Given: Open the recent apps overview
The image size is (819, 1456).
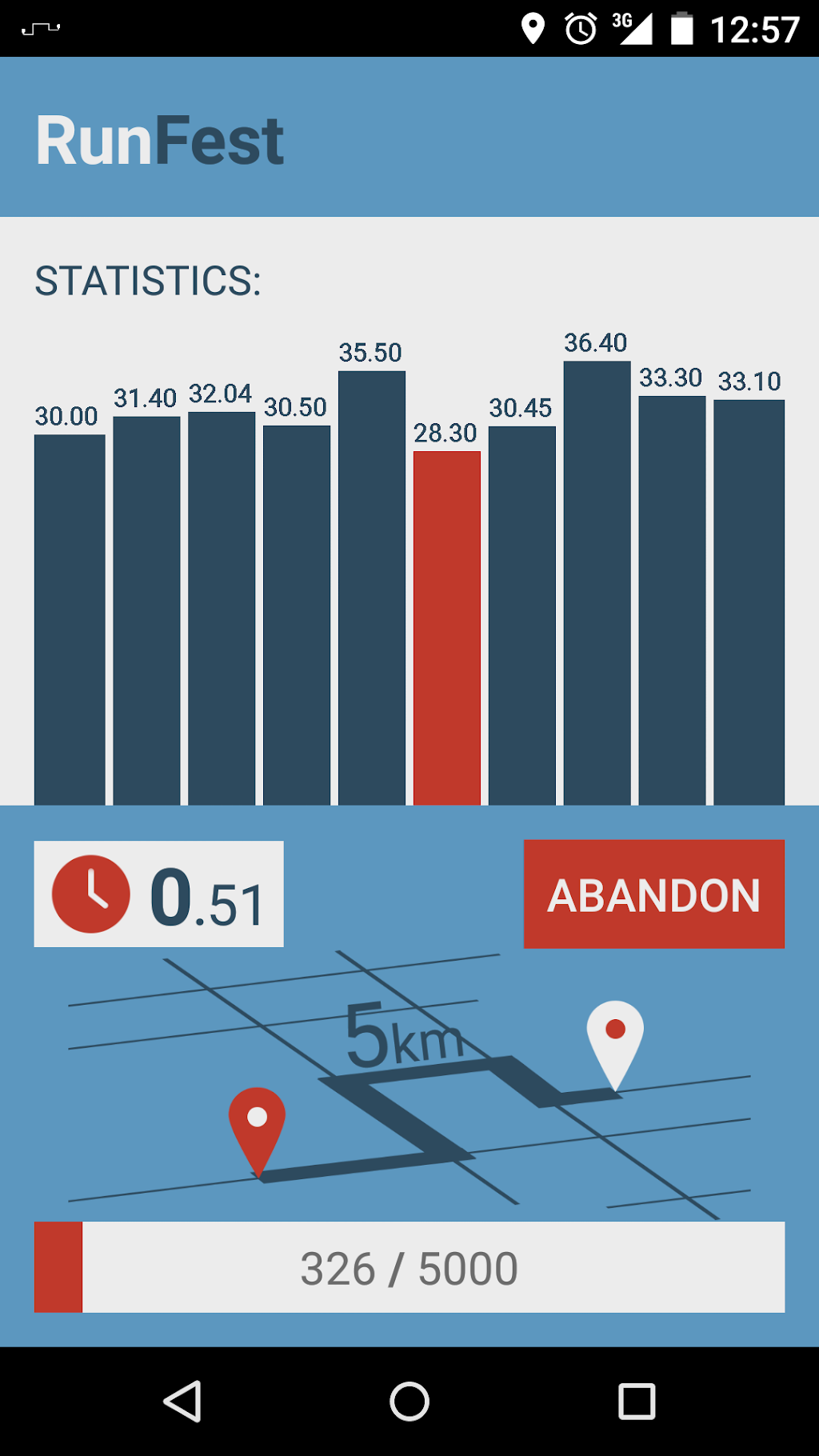Looking at the screenshot, I should click(x=637, y=1401).
